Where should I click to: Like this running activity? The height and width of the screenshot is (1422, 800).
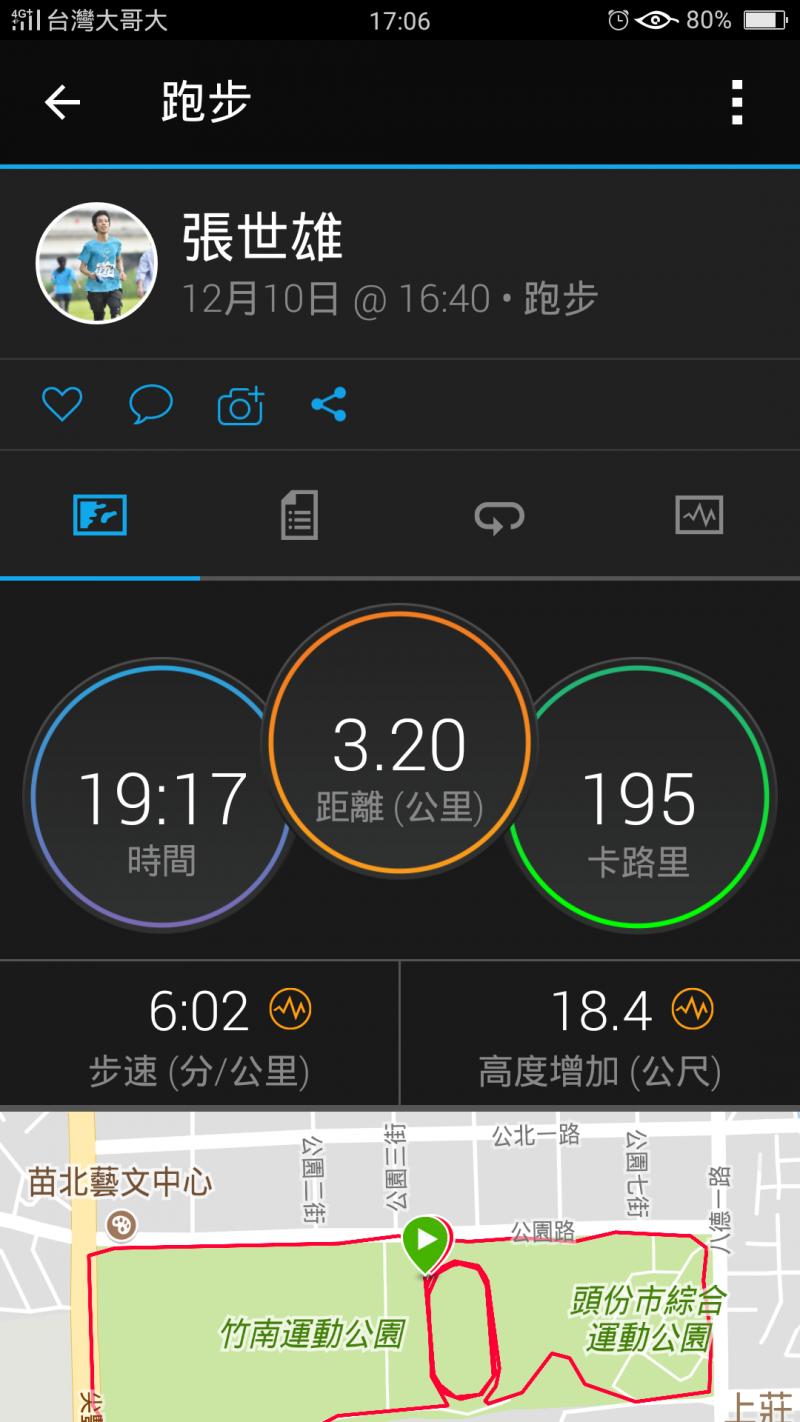tap(61, 404)
